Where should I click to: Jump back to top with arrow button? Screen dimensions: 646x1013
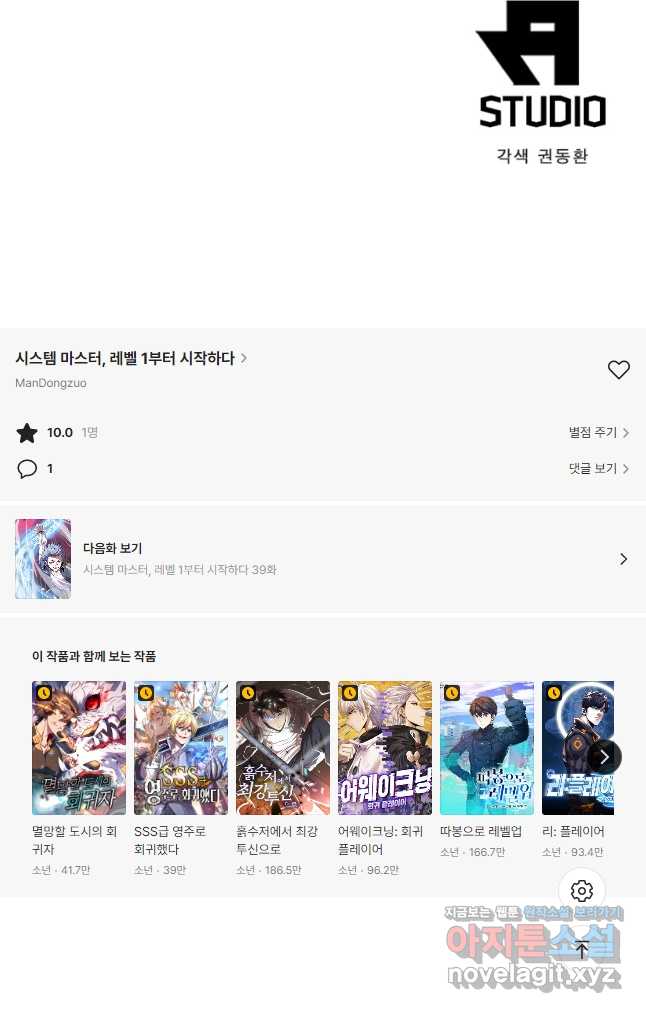click(582, 950)
